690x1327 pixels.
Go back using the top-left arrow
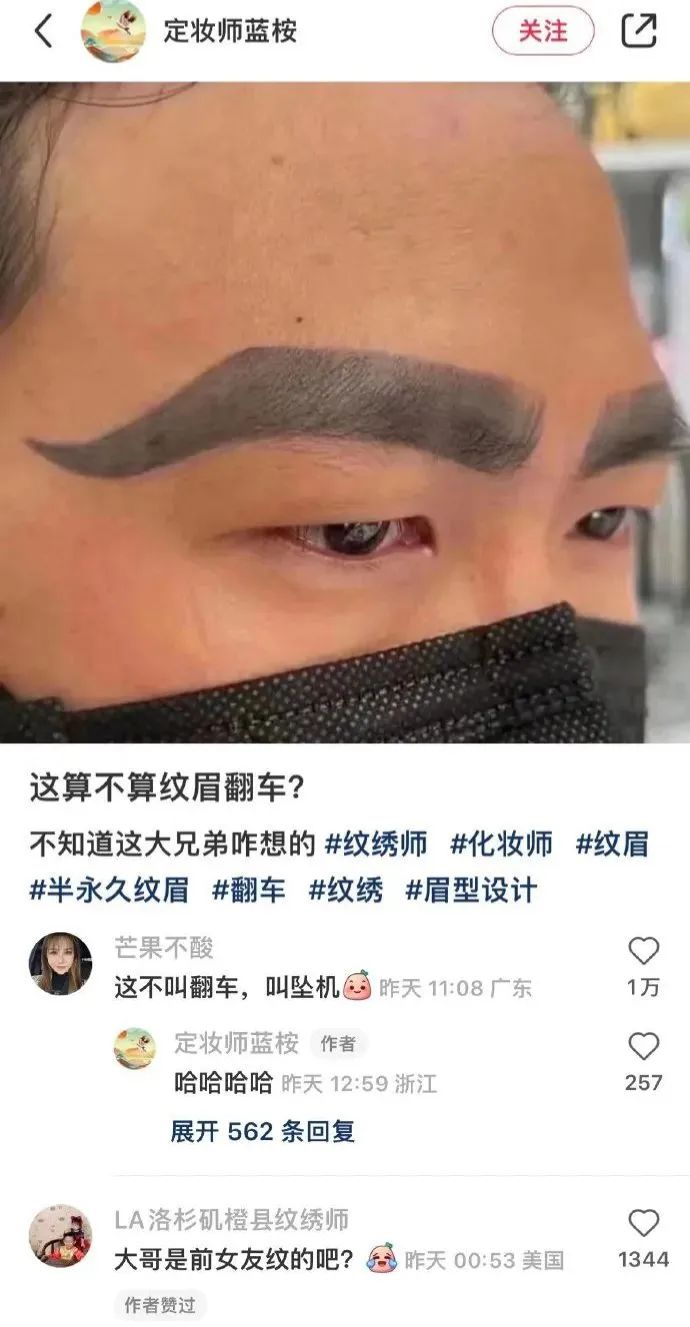click(43, 31)
